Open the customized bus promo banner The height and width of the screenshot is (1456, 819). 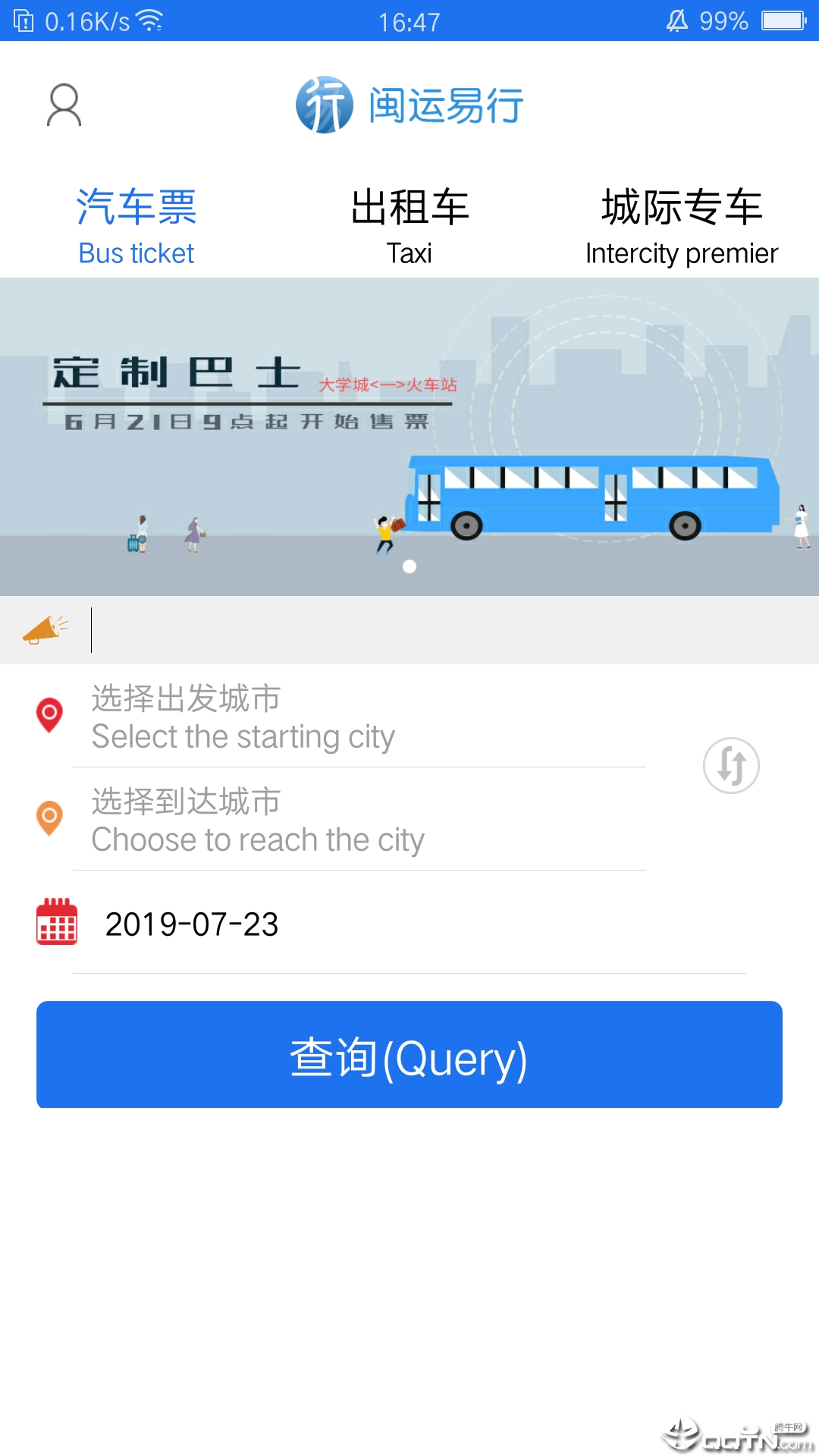[409, 436]
